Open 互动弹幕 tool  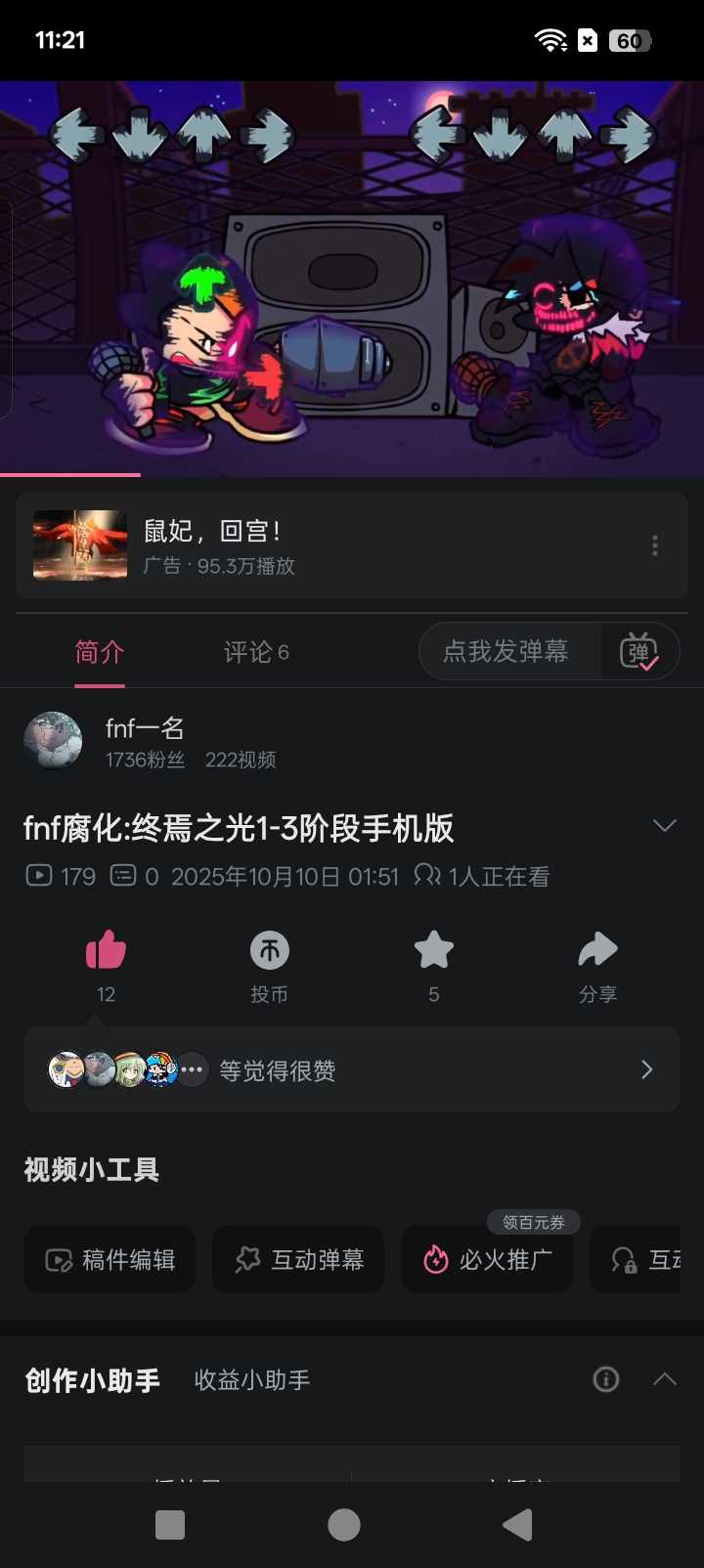298,1260
